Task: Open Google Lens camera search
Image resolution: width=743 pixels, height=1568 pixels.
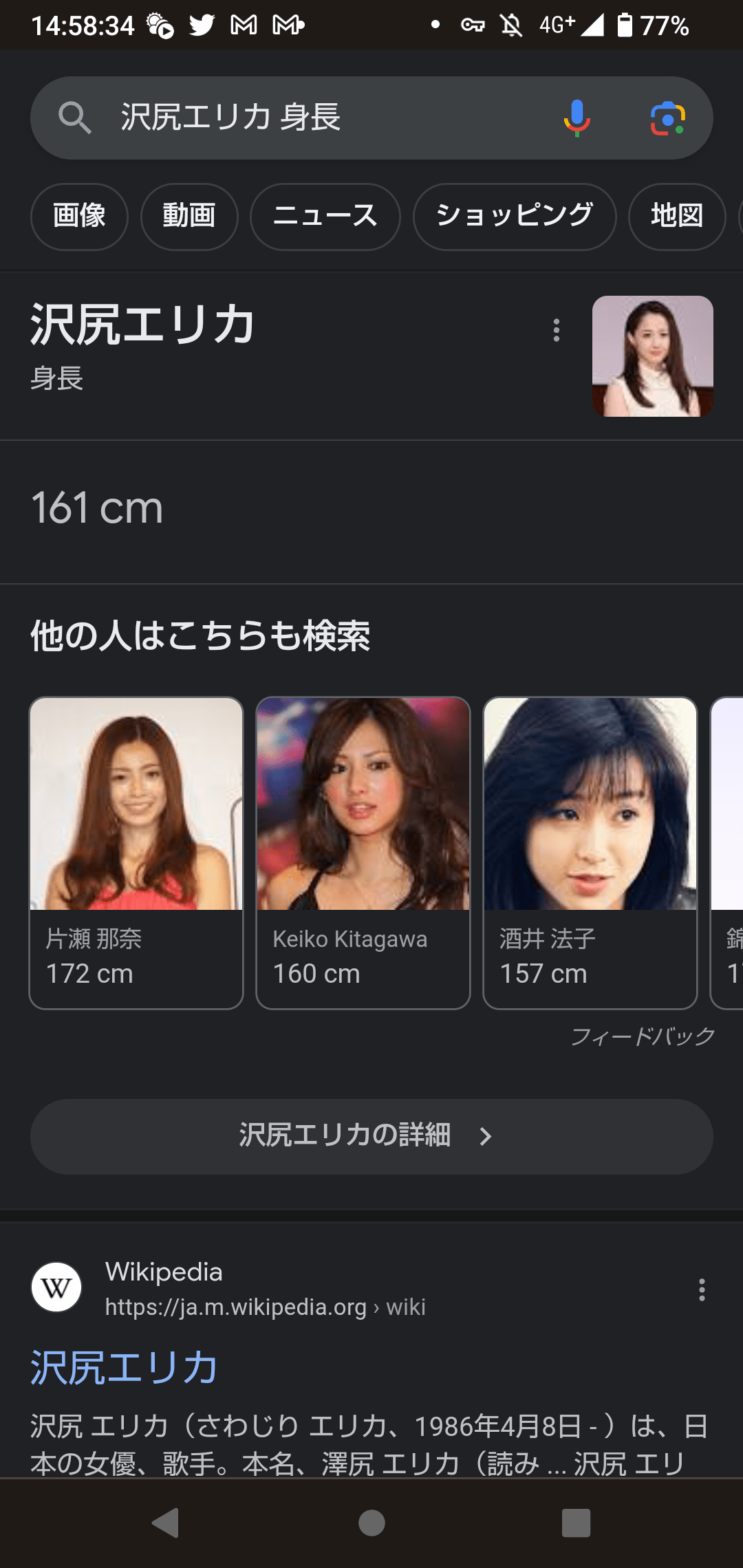Action: tap(667, 118)
